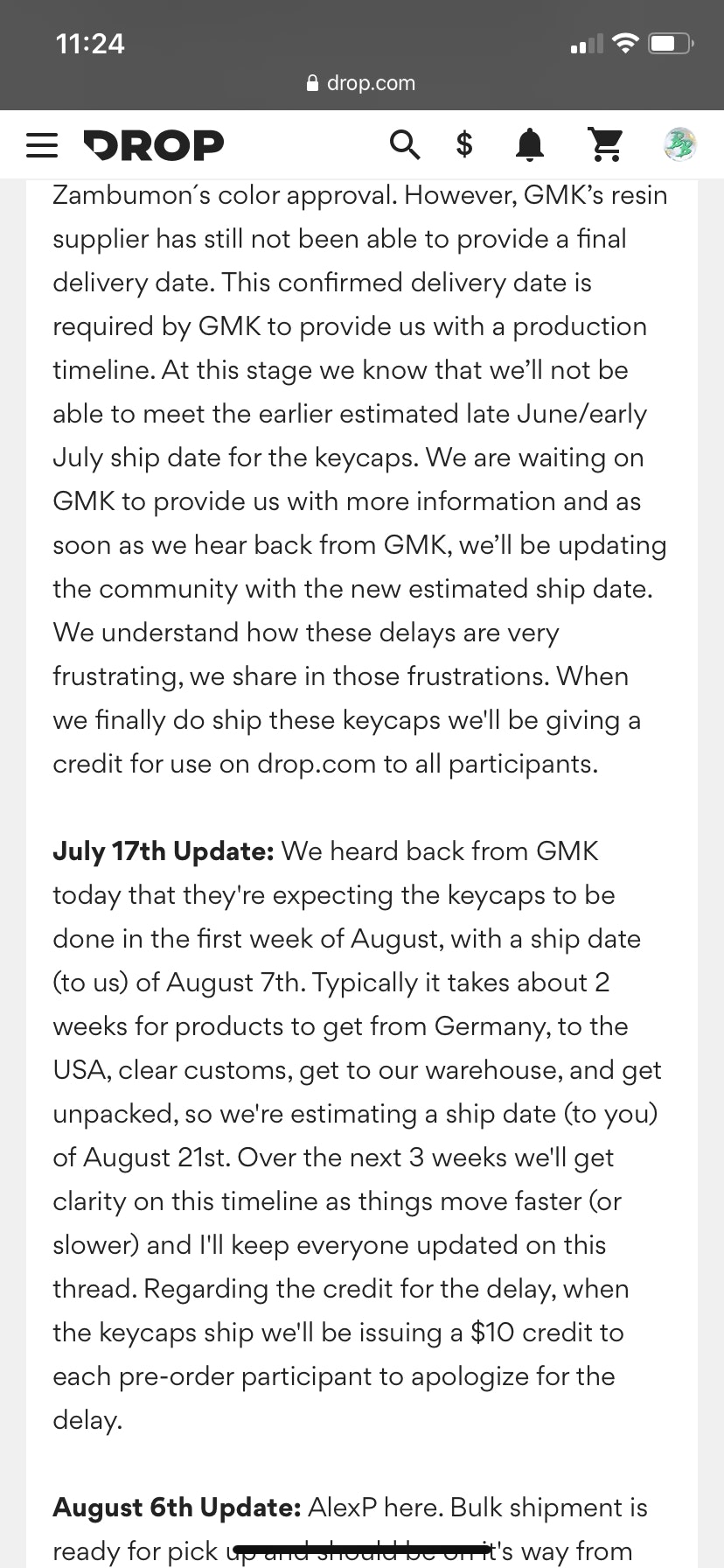The image size is (724, 1568).
Task: Tap the drop.com address bar
Action: tap(362, 83)
